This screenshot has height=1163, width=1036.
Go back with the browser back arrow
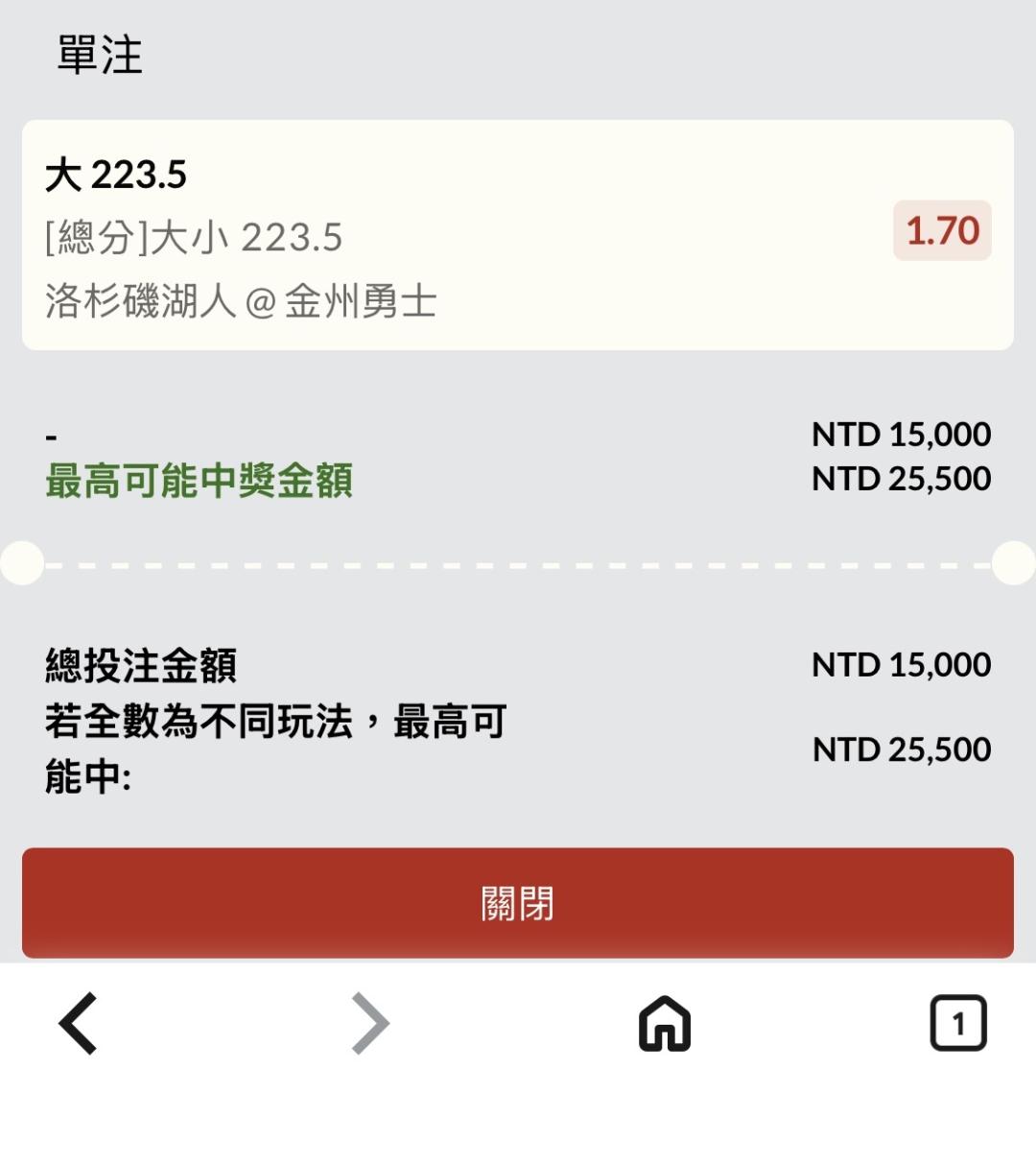point(79,1024)
